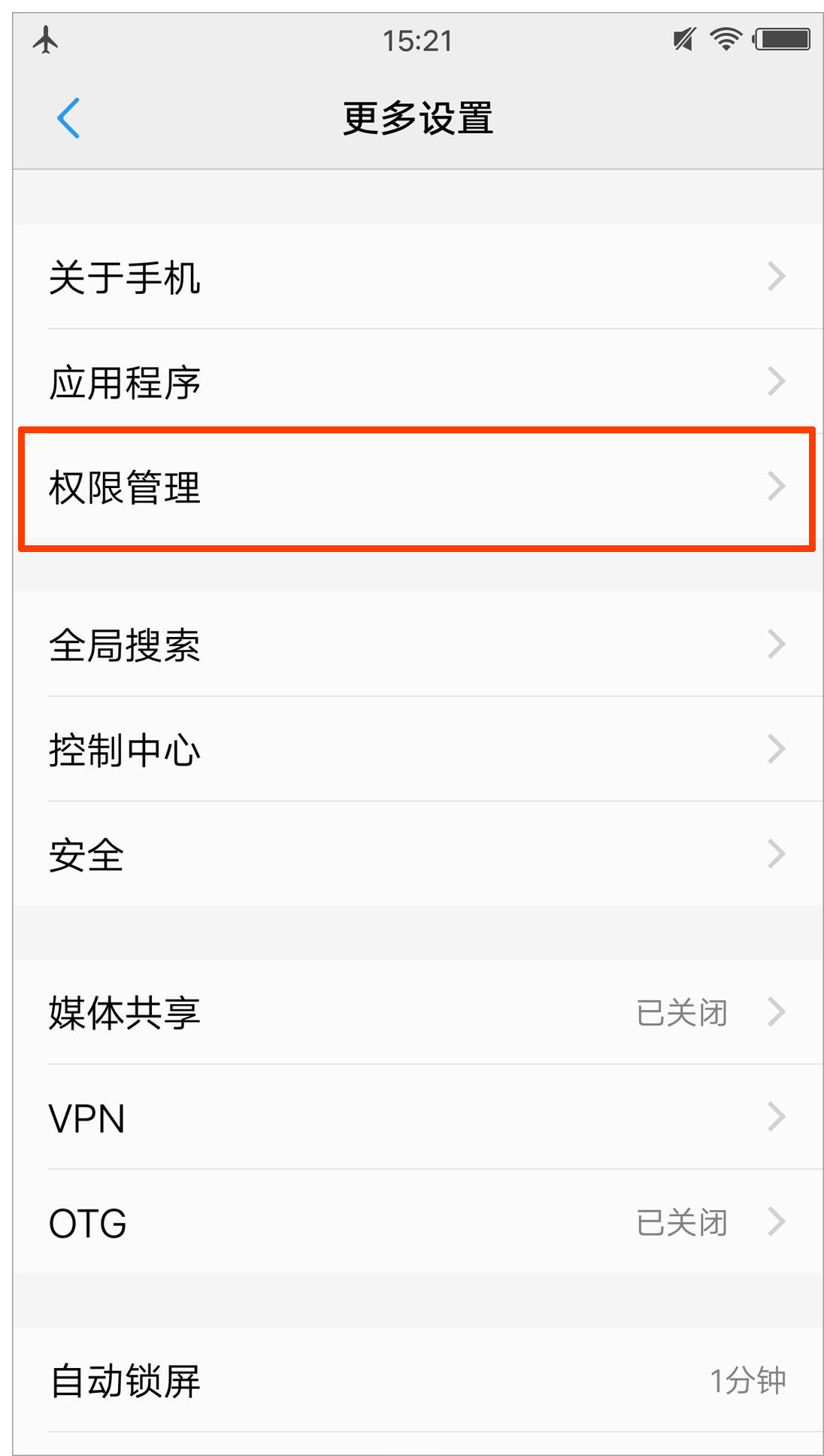
Task: Open VPN settings
Action: point(417,1118)
